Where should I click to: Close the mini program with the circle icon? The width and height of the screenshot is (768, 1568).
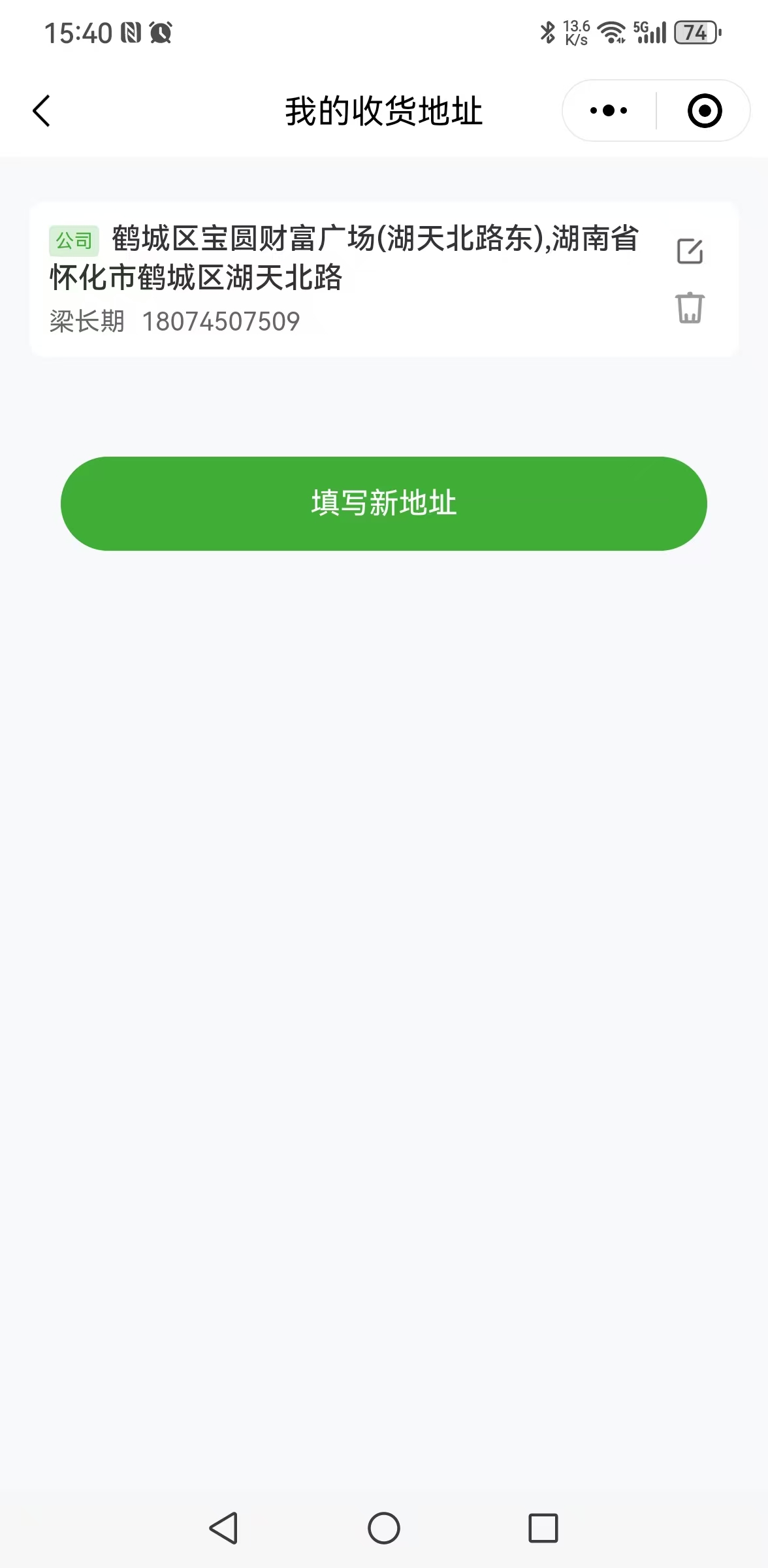[704, 110]
